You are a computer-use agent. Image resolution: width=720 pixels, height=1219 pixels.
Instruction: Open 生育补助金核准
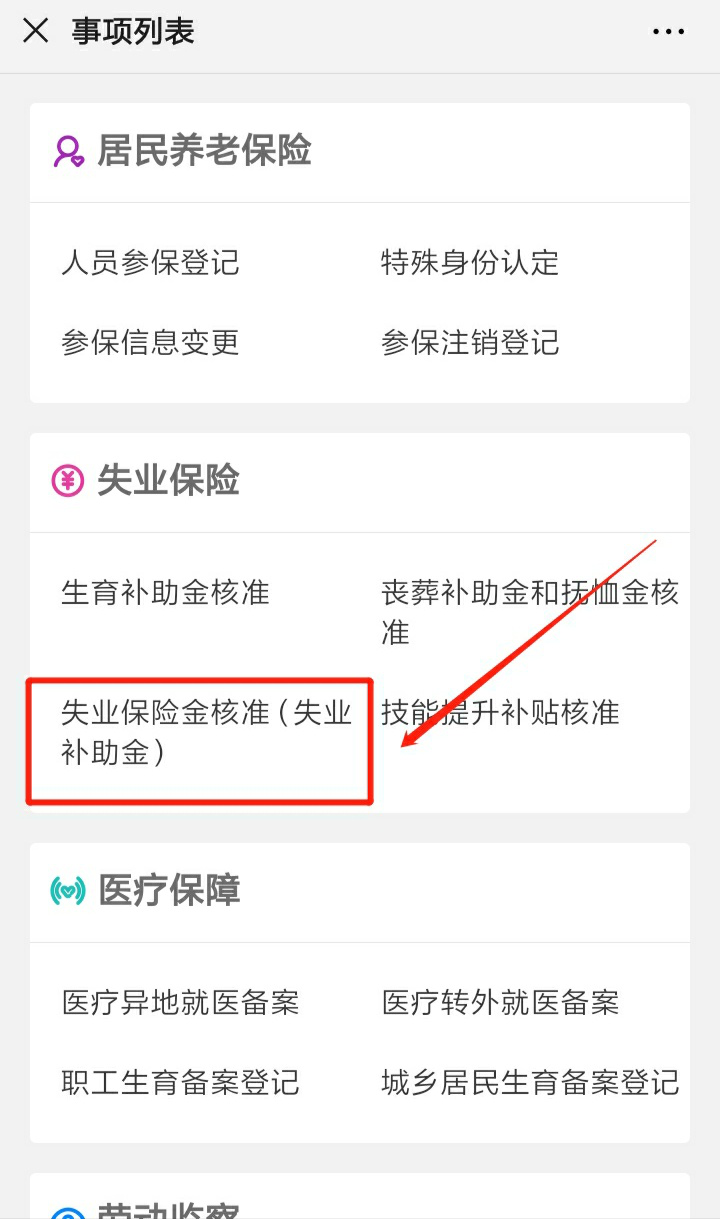[165, 592]
